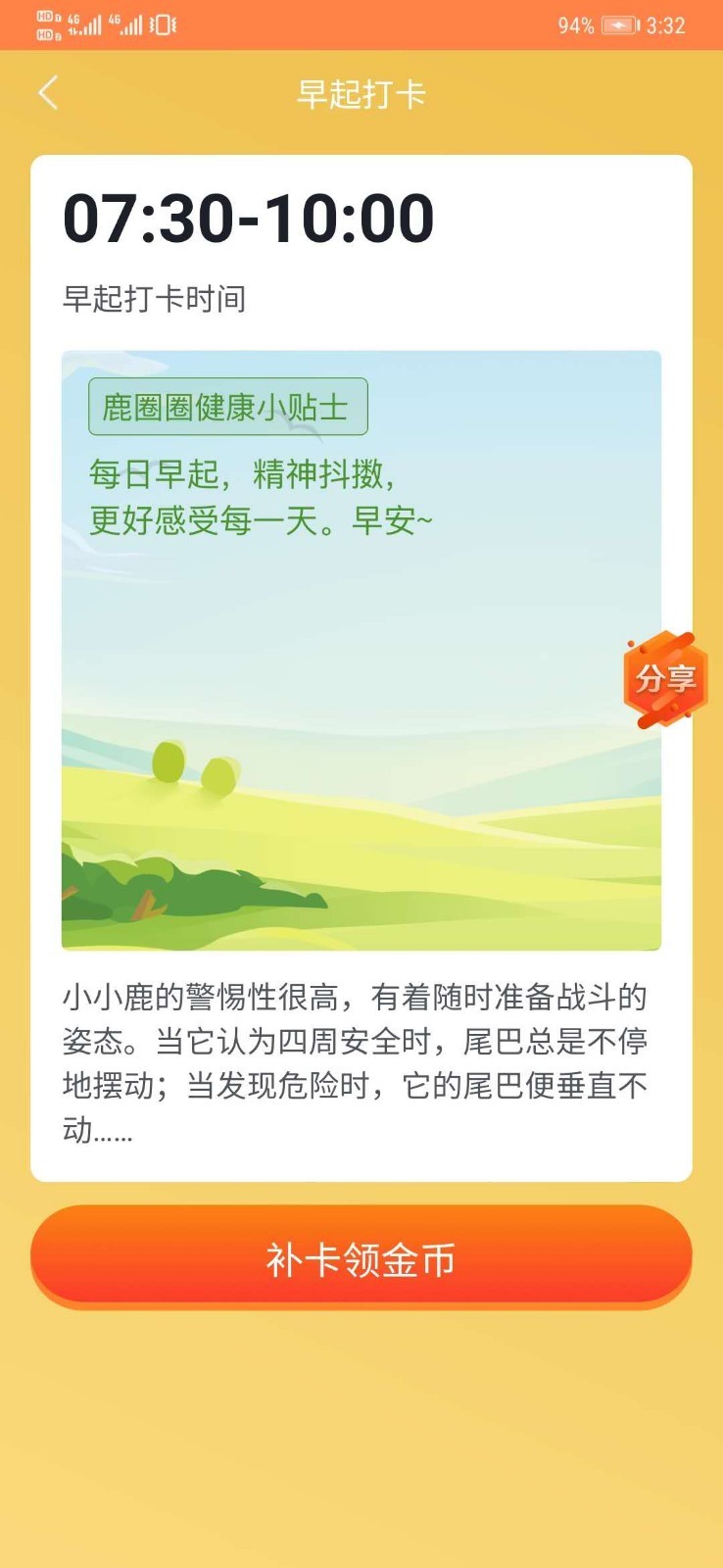Go back from the 早起打卡 page
This screenshot has height=1568, width=723.
(x=48, y=94)
